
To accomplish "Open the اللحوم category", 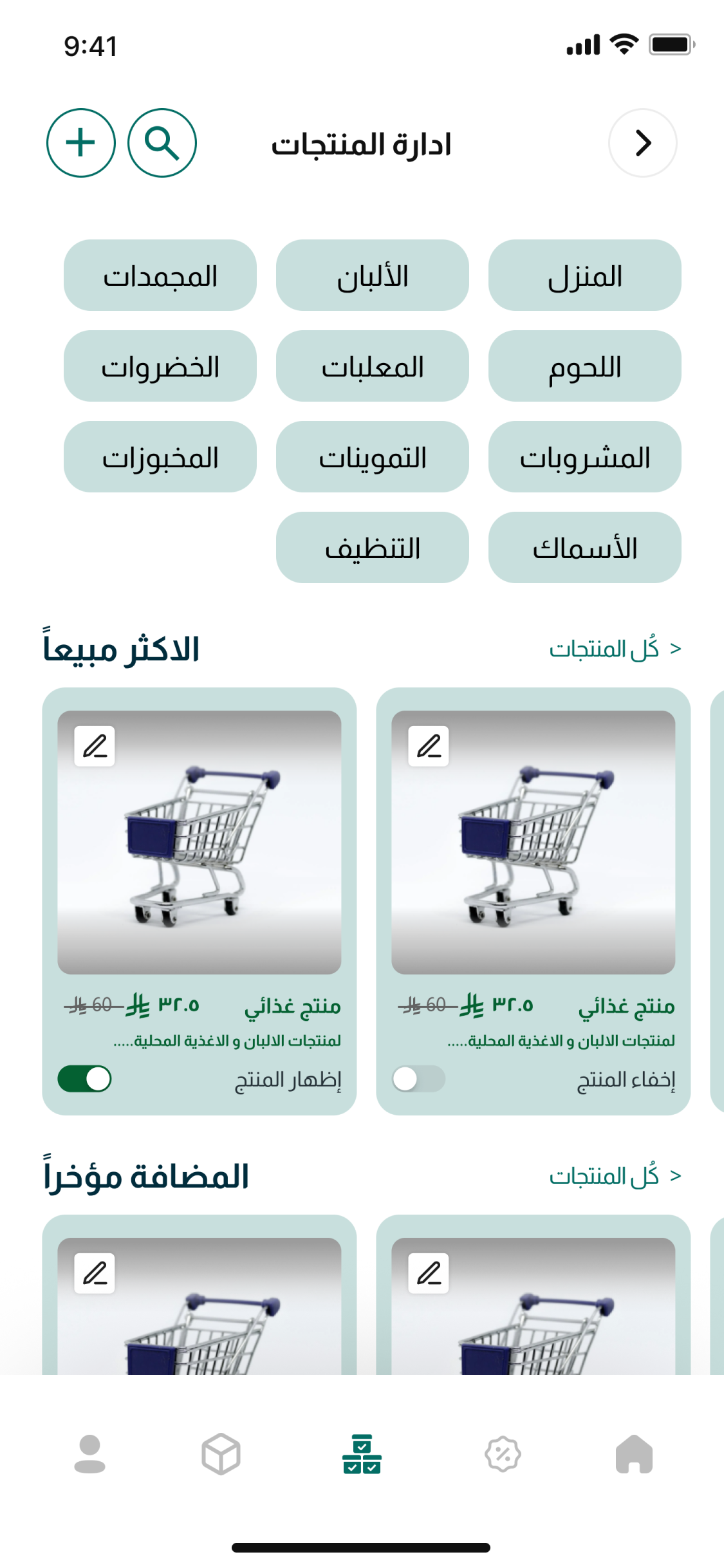I will click(584, 366).
